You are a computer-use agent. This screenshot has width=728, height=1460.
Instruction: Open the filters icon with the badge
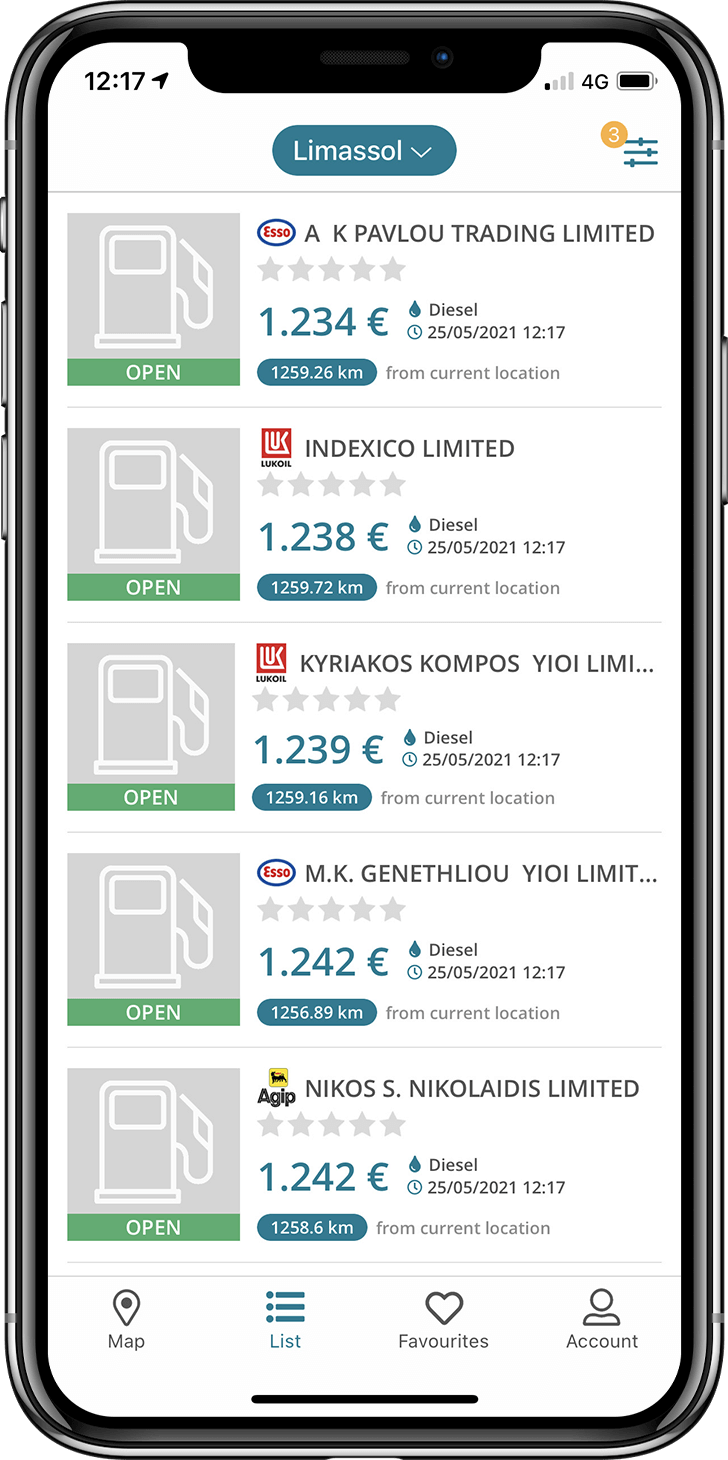[638, 150]
